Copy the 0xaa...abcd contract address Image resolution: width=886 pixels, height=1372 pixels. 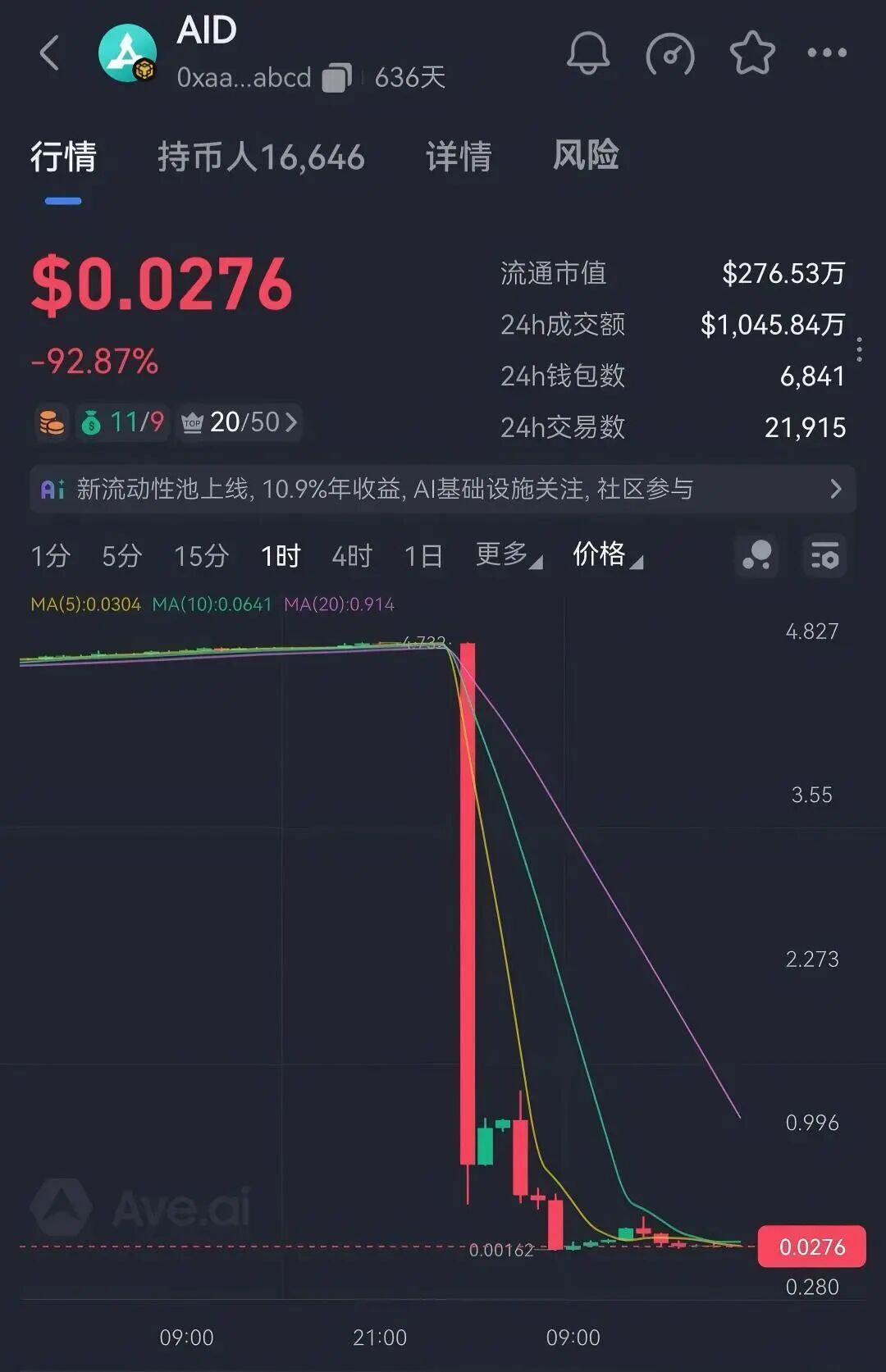[336, 78]
